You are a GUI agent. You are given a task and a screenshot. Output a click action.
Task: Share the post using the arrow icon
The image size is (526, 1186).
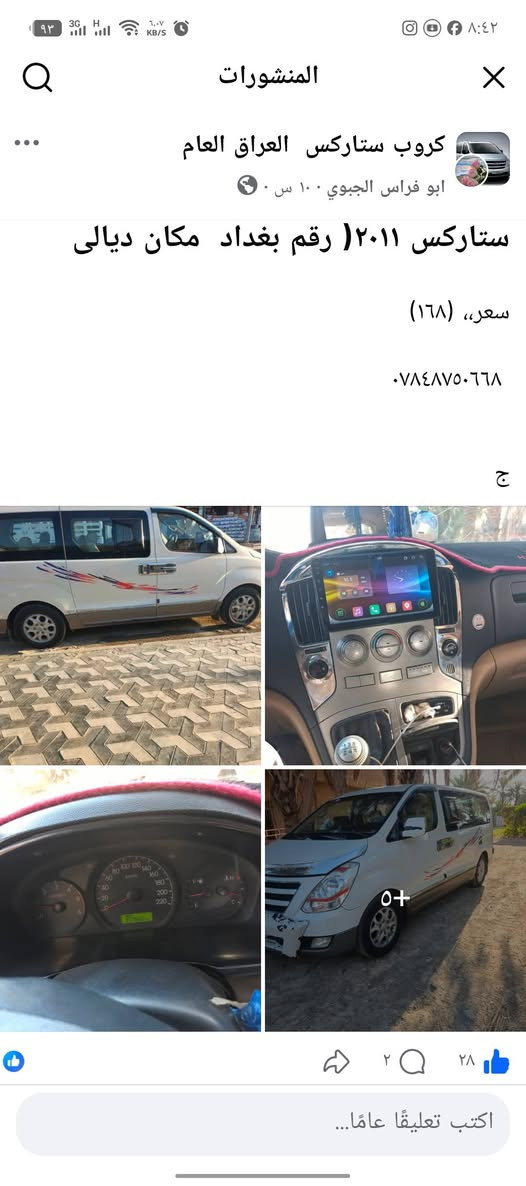pos(336,1062)
